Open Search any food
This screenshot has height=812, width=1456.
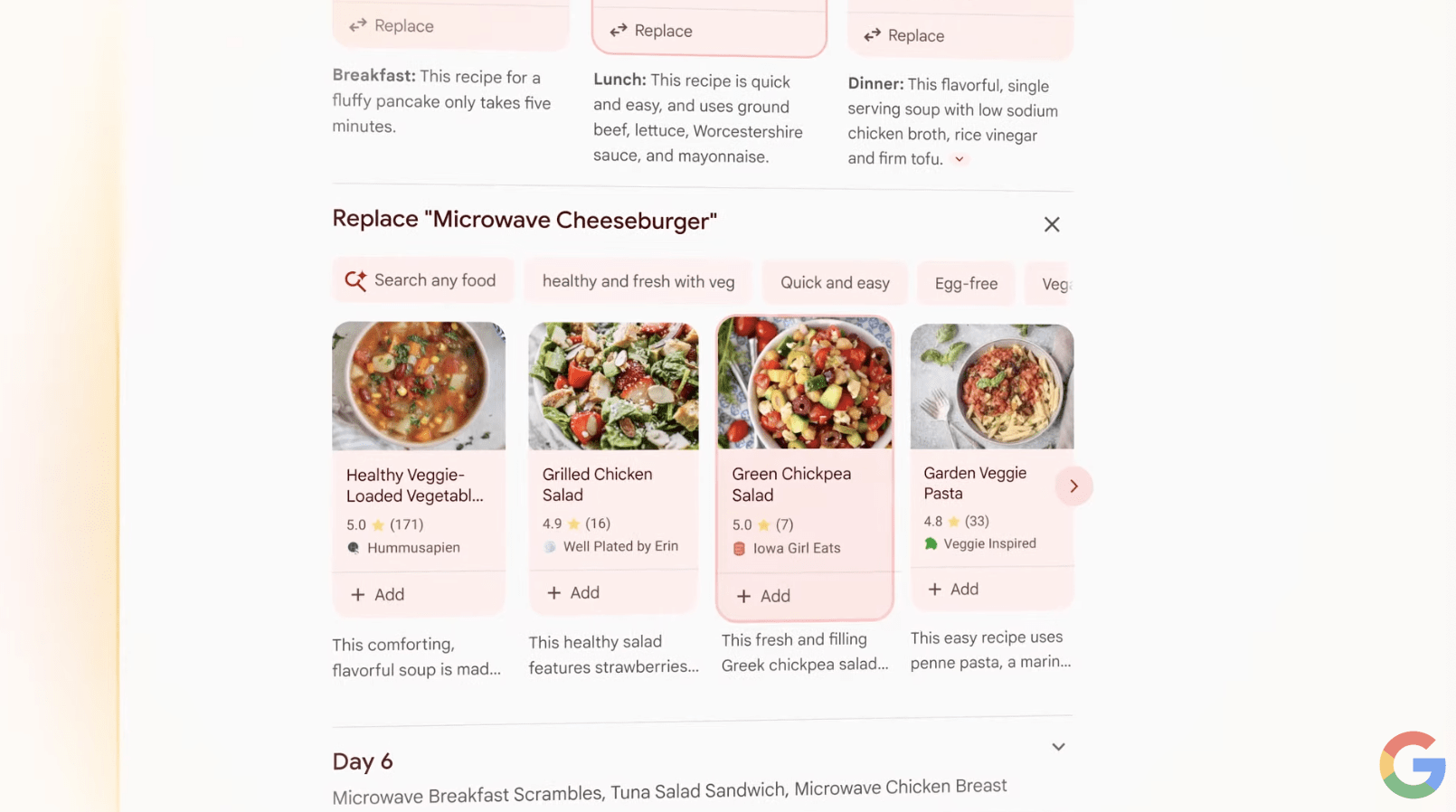[421, 280]
